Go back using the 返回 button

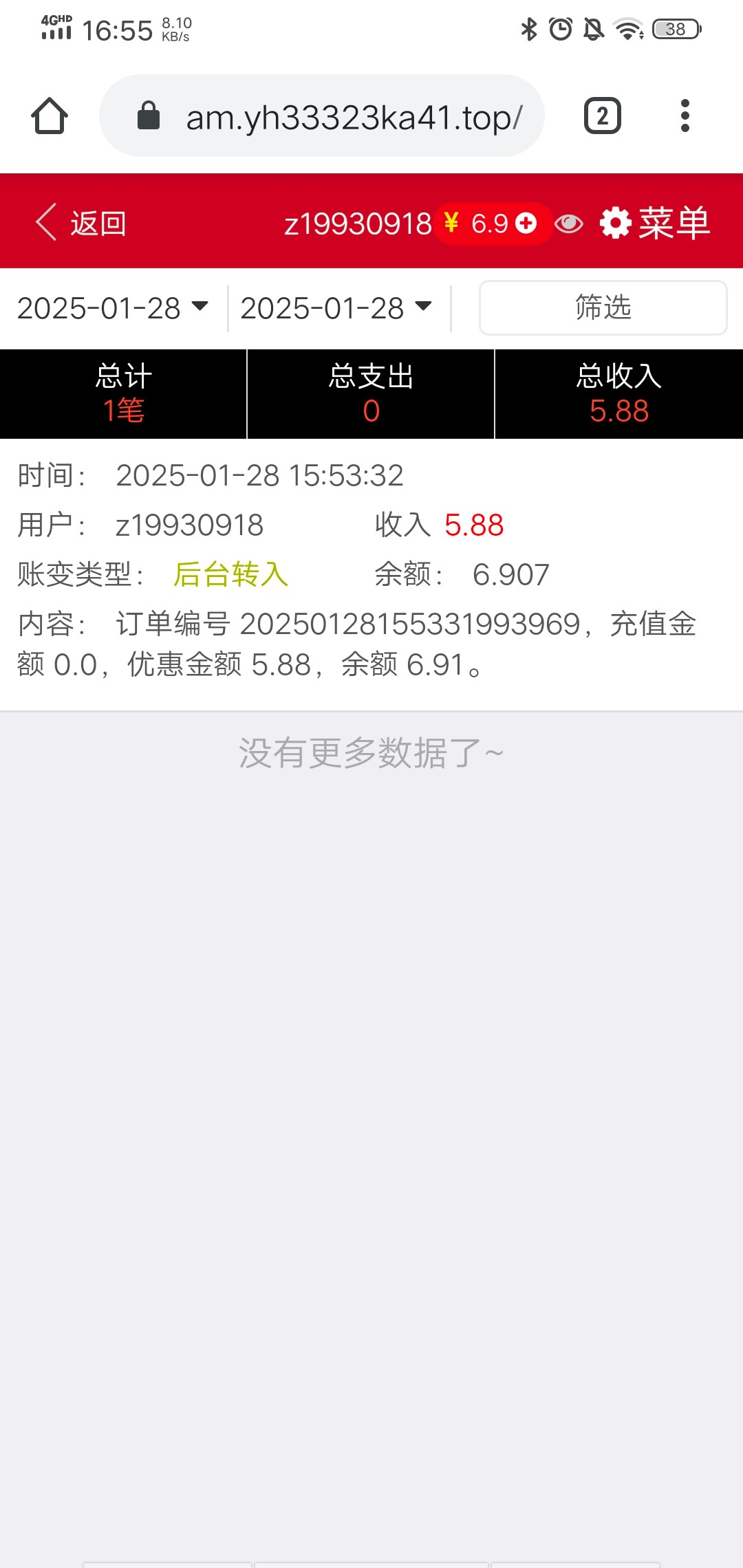pyautogui.click(x=81, y=223)
